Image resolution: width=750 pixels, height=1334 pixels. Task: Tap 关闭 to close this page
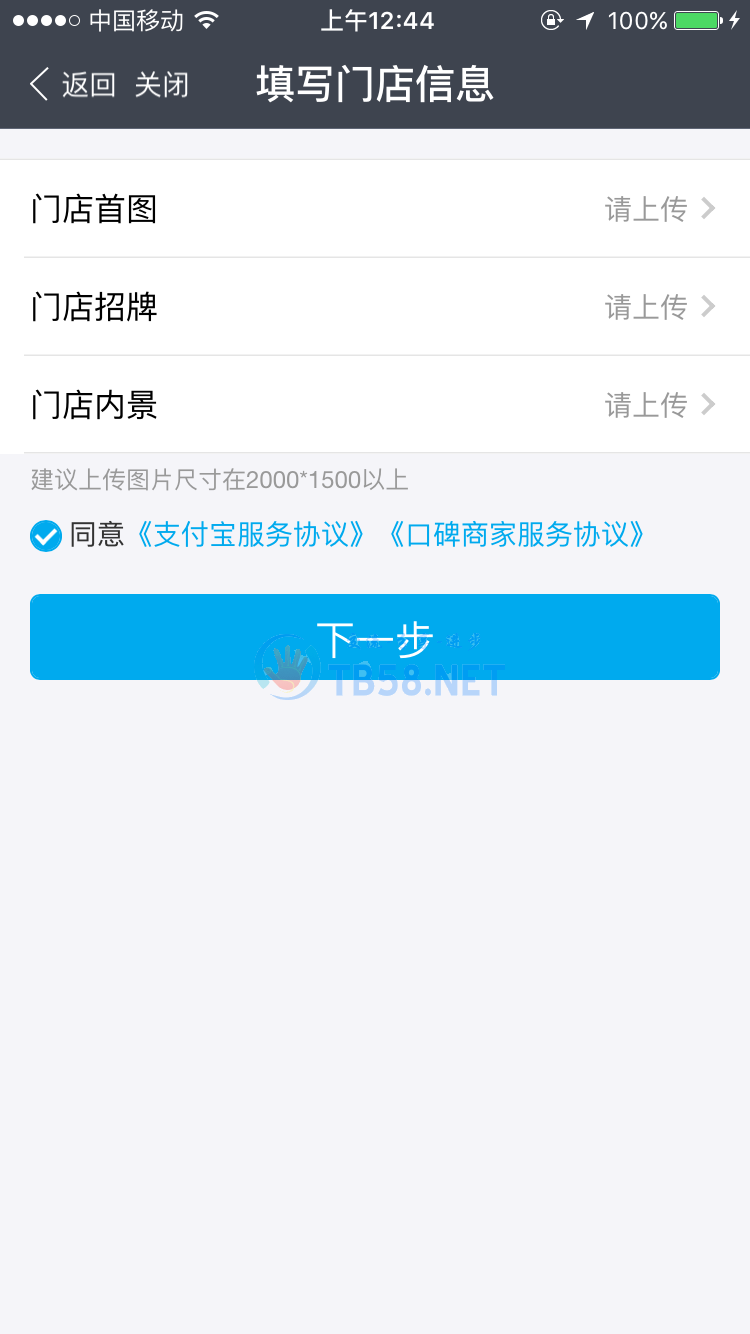161,85
